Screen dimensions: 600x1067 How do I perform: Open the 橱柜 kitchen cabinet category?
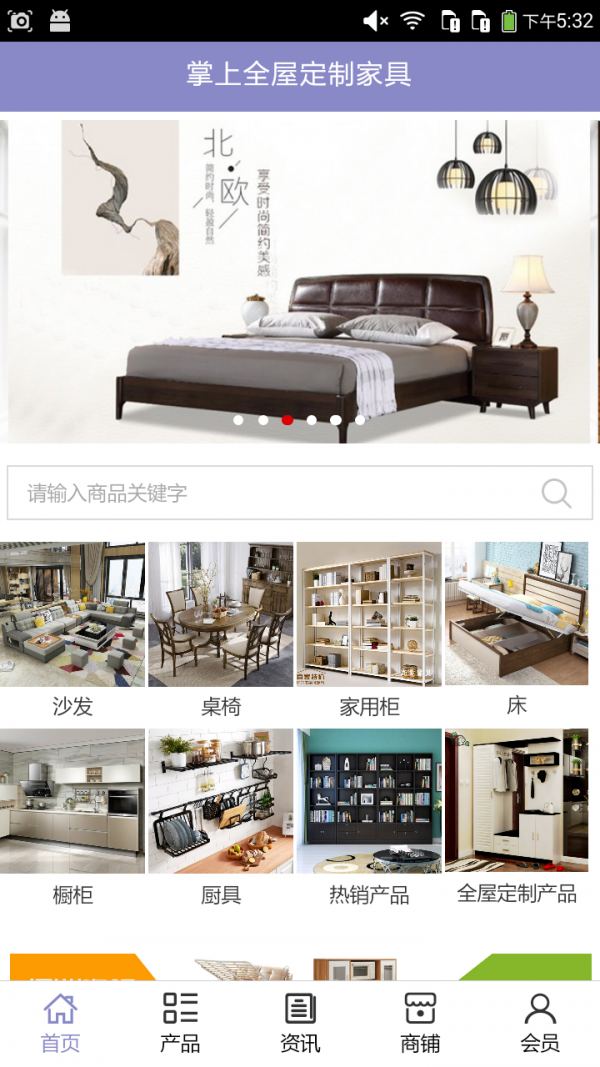[x=73, y=815]
